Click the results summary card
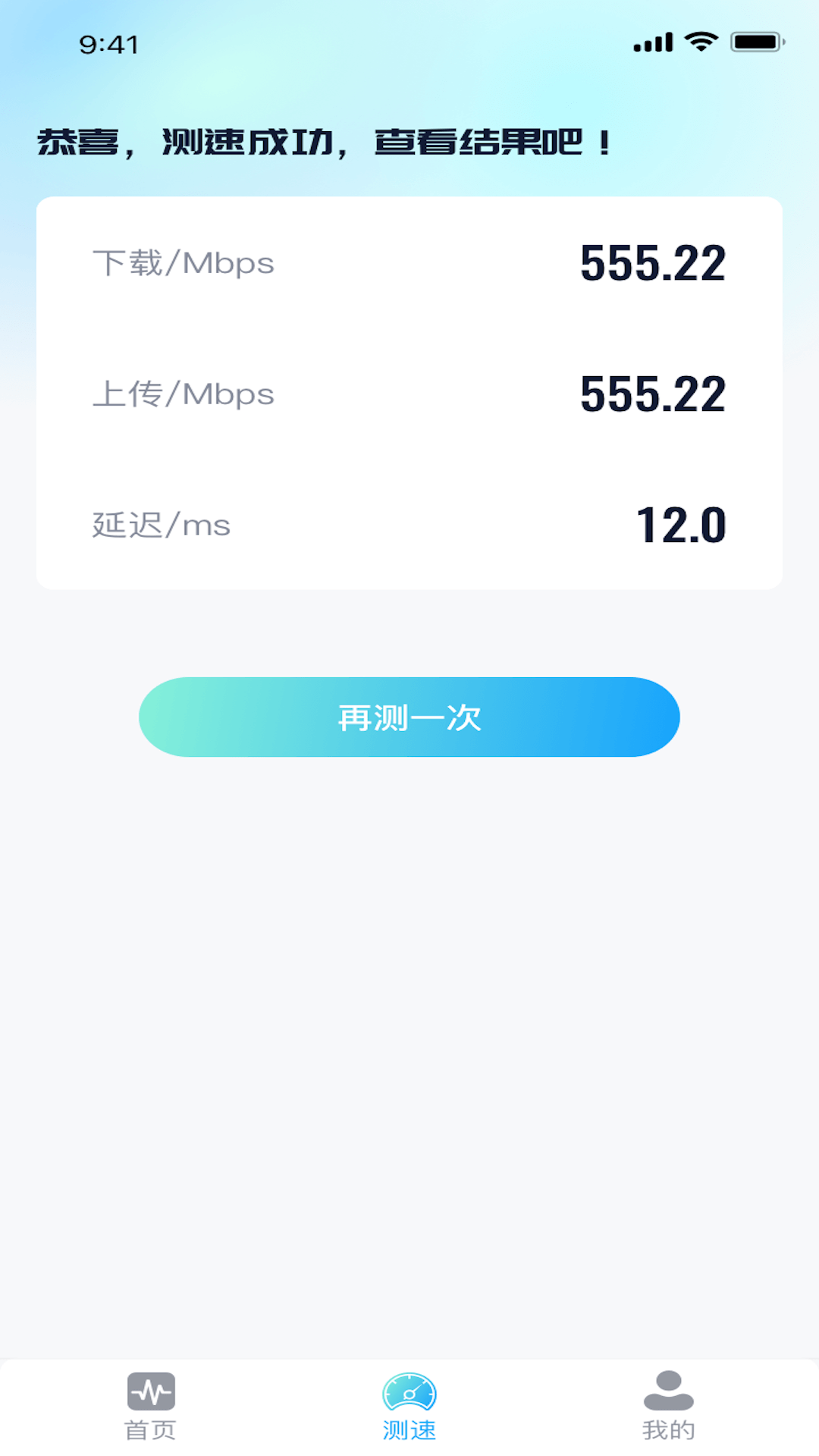 [409, 392]
